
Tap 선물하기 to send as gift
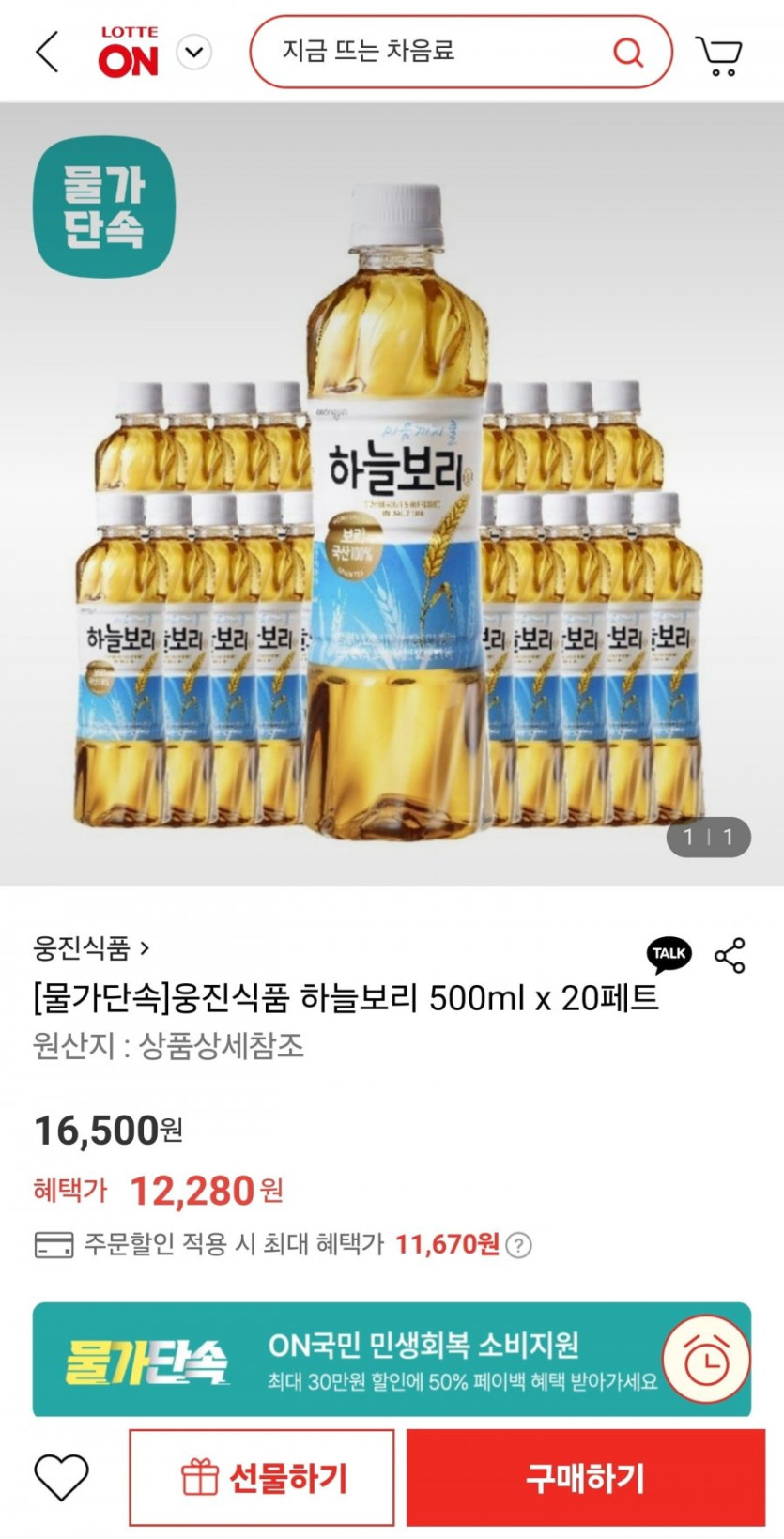[262, 1478]
